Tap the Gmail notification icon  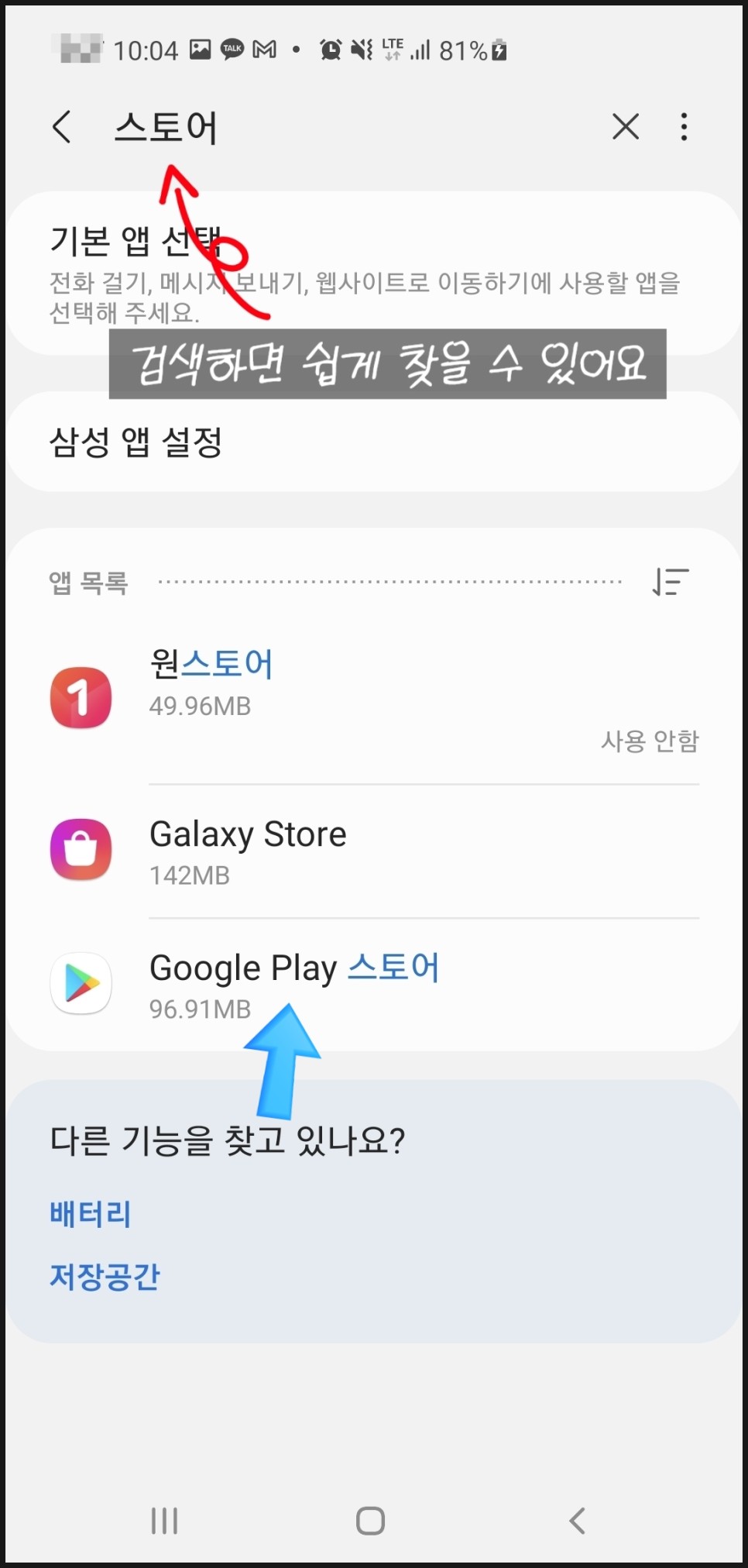[266, 49]
